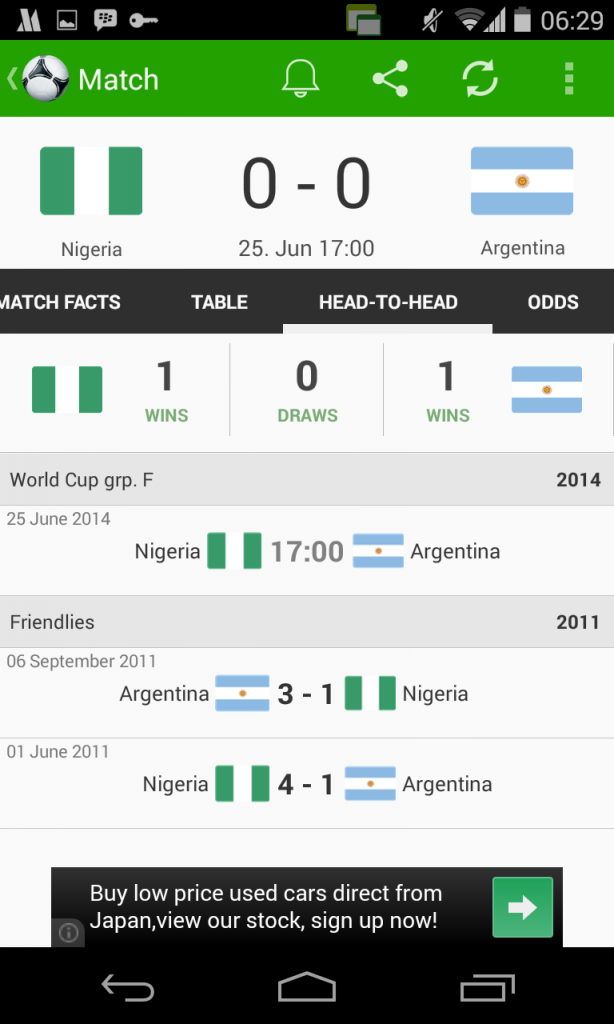614x1024 pixels.
Task: Open the overflow menu
Action: (568, 79)
